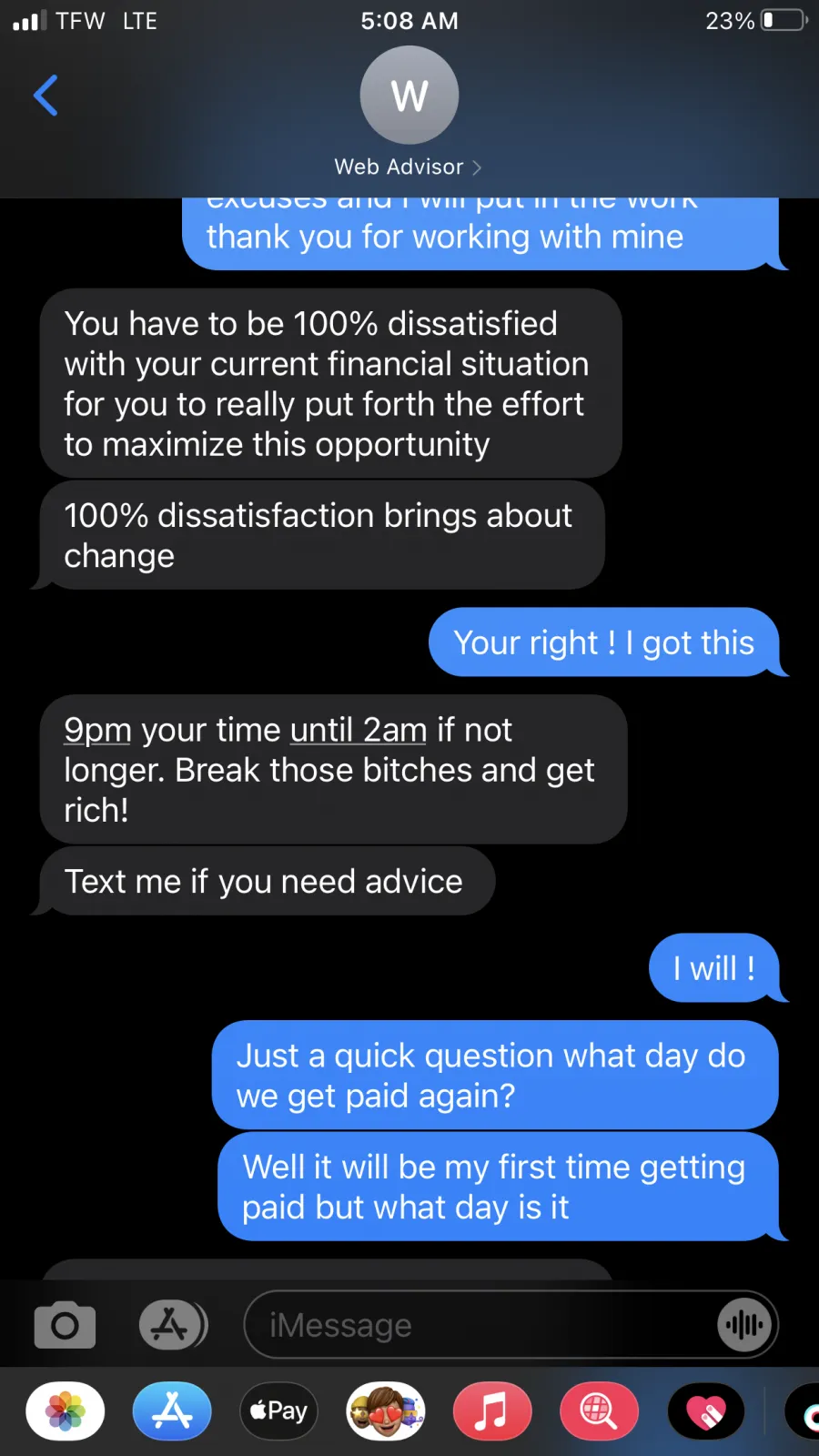Go back to the conversations list

[45, 96]
